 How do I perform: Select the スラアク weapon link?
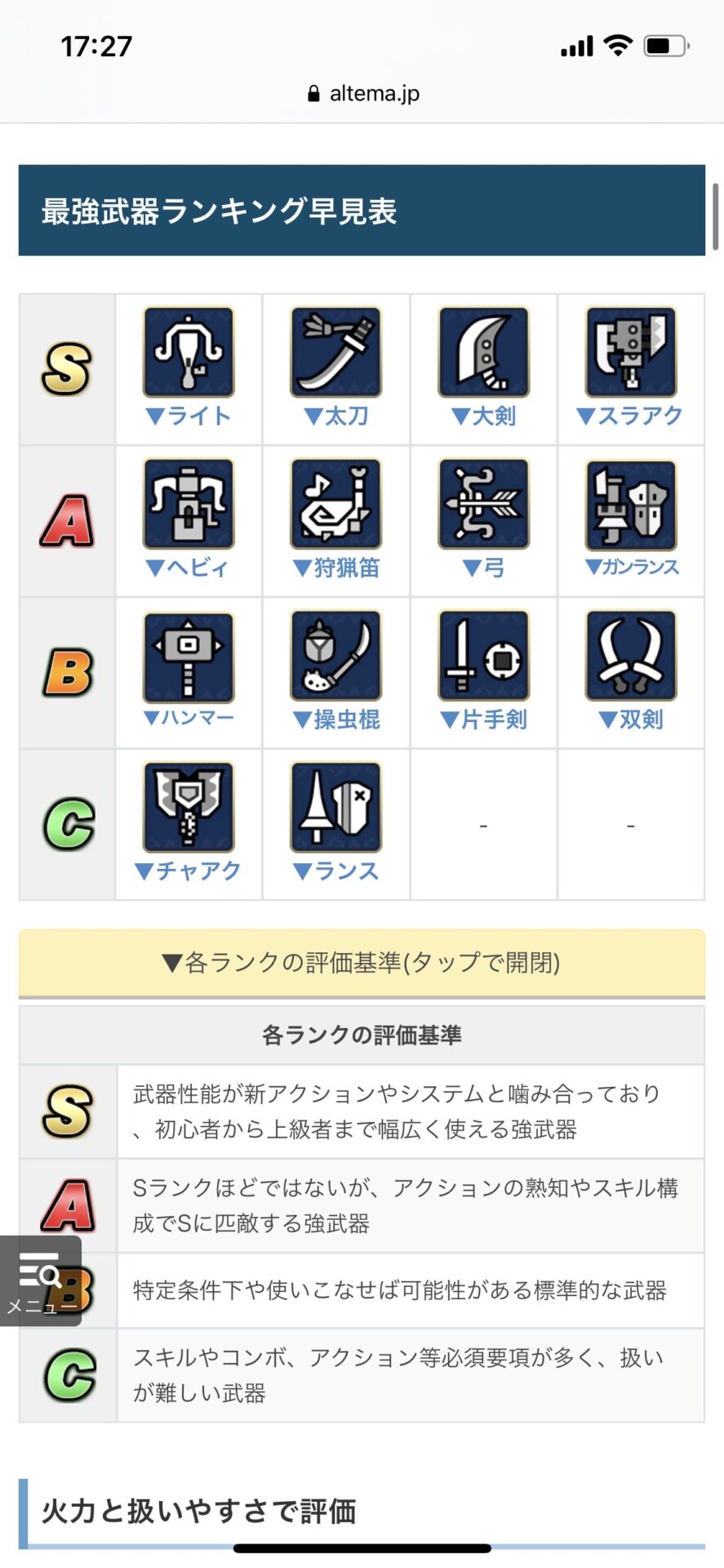click(630, 416)
